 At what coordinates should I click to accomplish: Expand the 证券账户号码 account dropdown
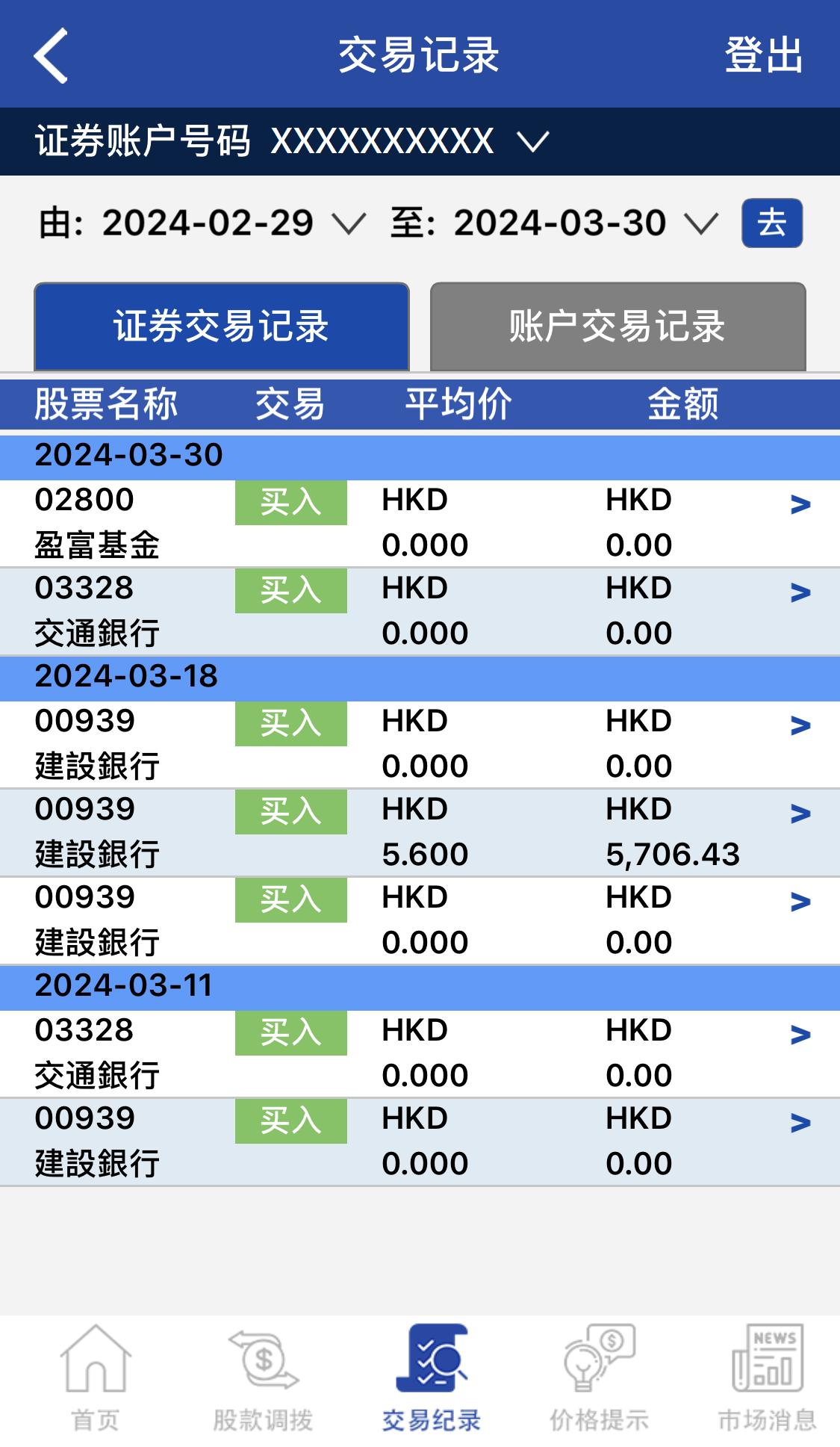click(533, 141)
